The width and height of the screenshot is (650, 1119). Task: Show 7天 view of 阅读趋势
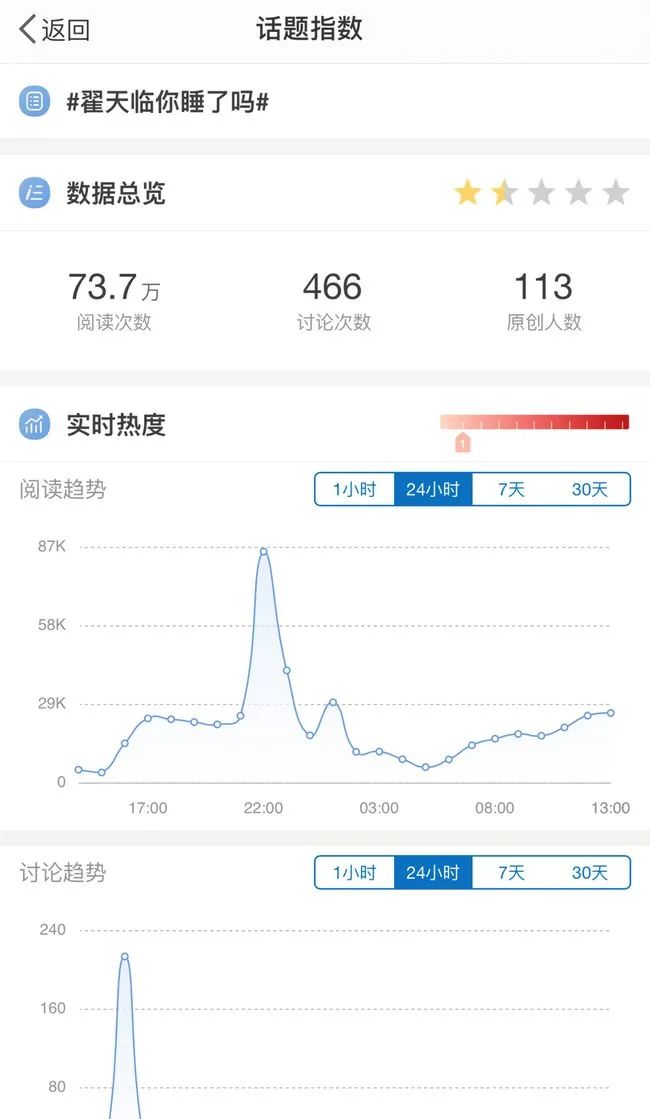coord(511,490)
